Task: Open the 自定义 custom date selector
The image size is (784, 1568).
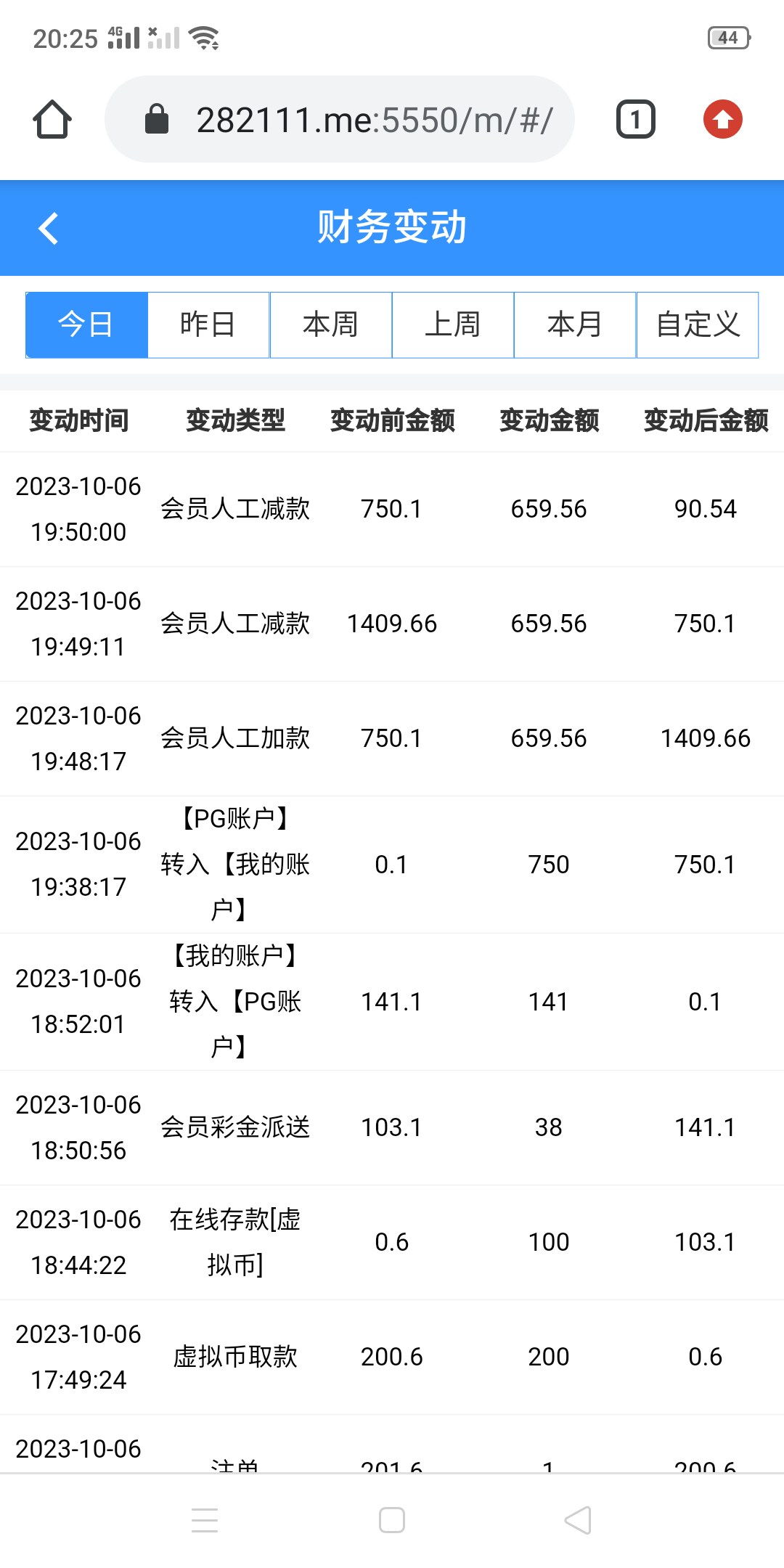Action: 698,324
